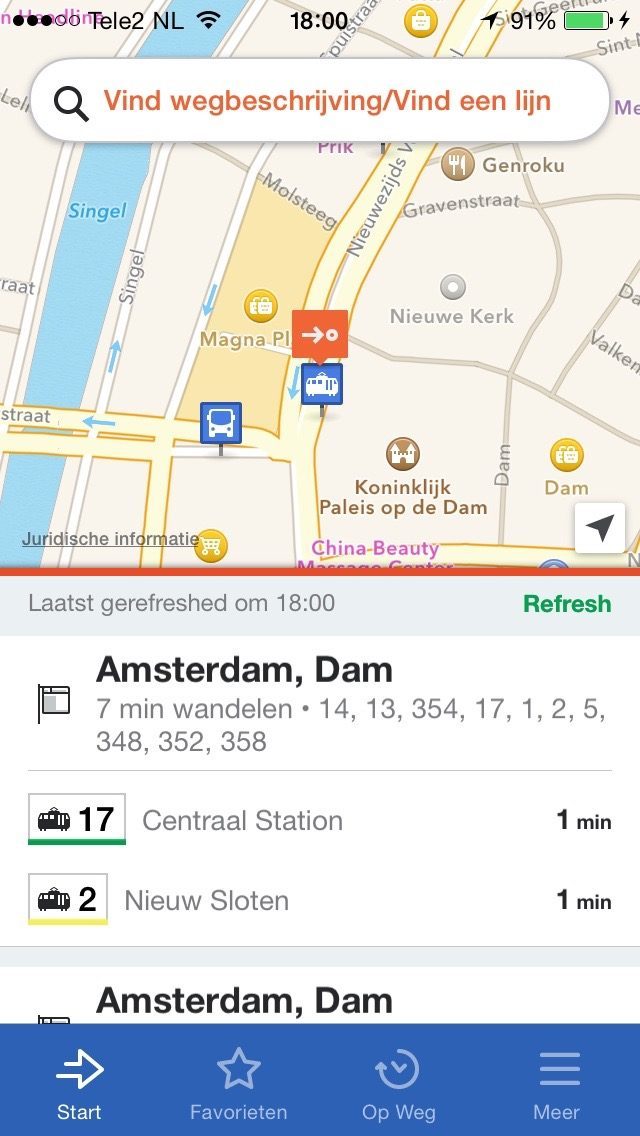Refresh the departure times
The height and width of the screenshot is (1136, 640).
pyautogui.click(x=568, y=604)
